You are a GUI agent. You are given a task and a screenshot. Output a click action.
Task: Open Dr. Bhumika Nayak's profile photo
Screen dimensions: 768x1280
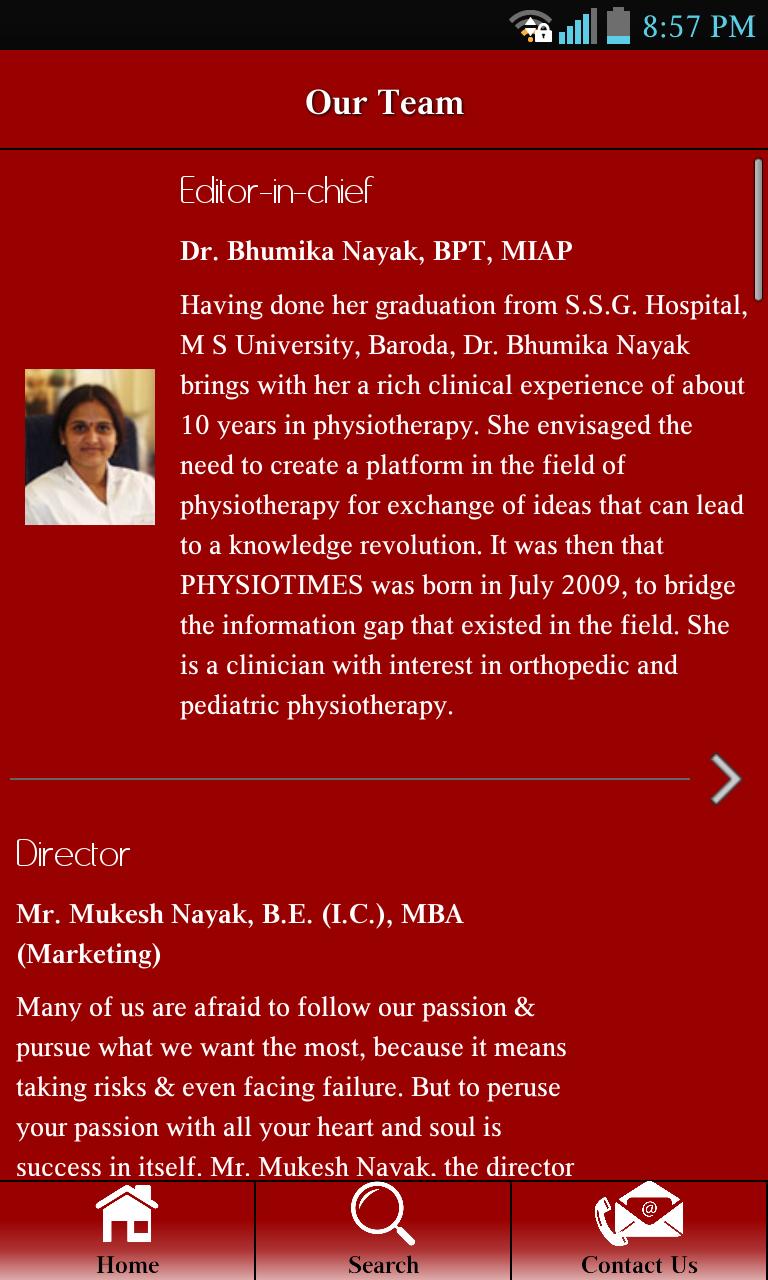[x=90, y=447]
